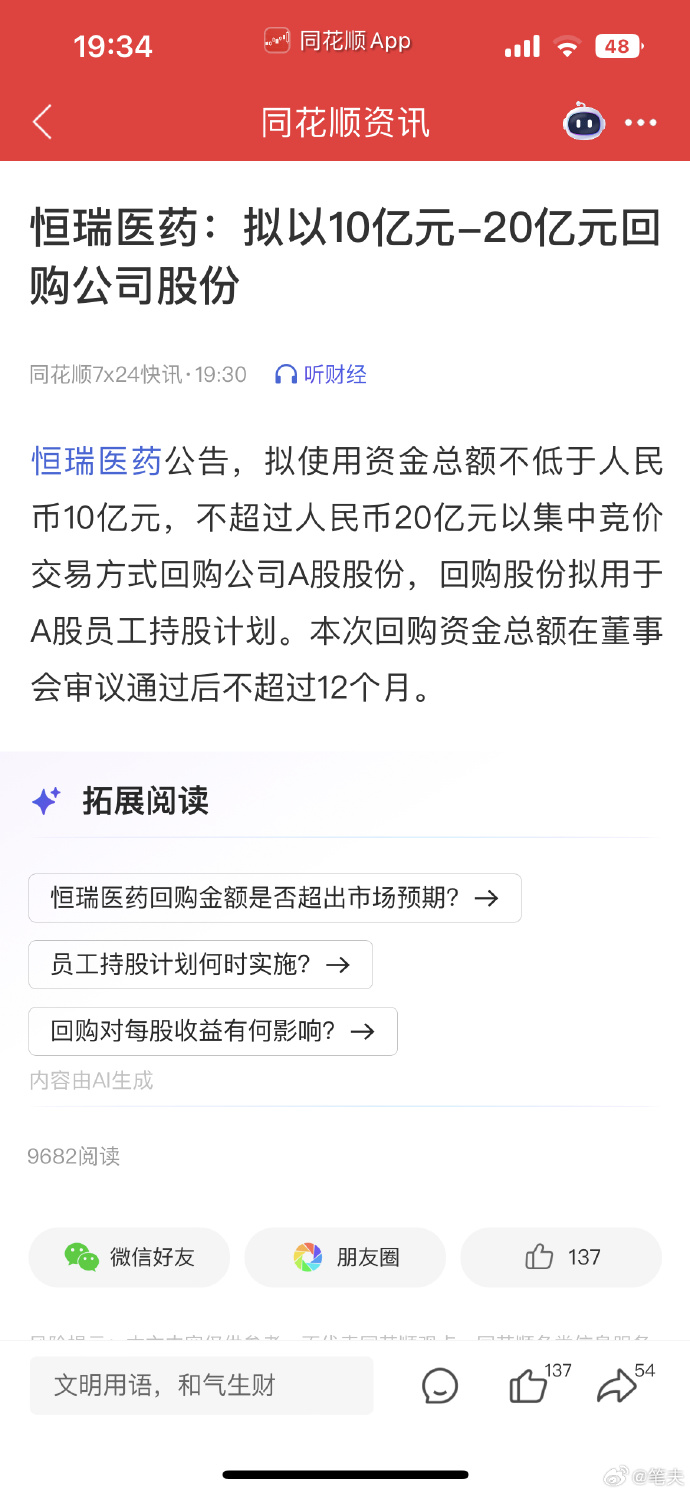Tap the bottom bar thumbs-up icon
690x1493 pixels.
click(528, 1386)
